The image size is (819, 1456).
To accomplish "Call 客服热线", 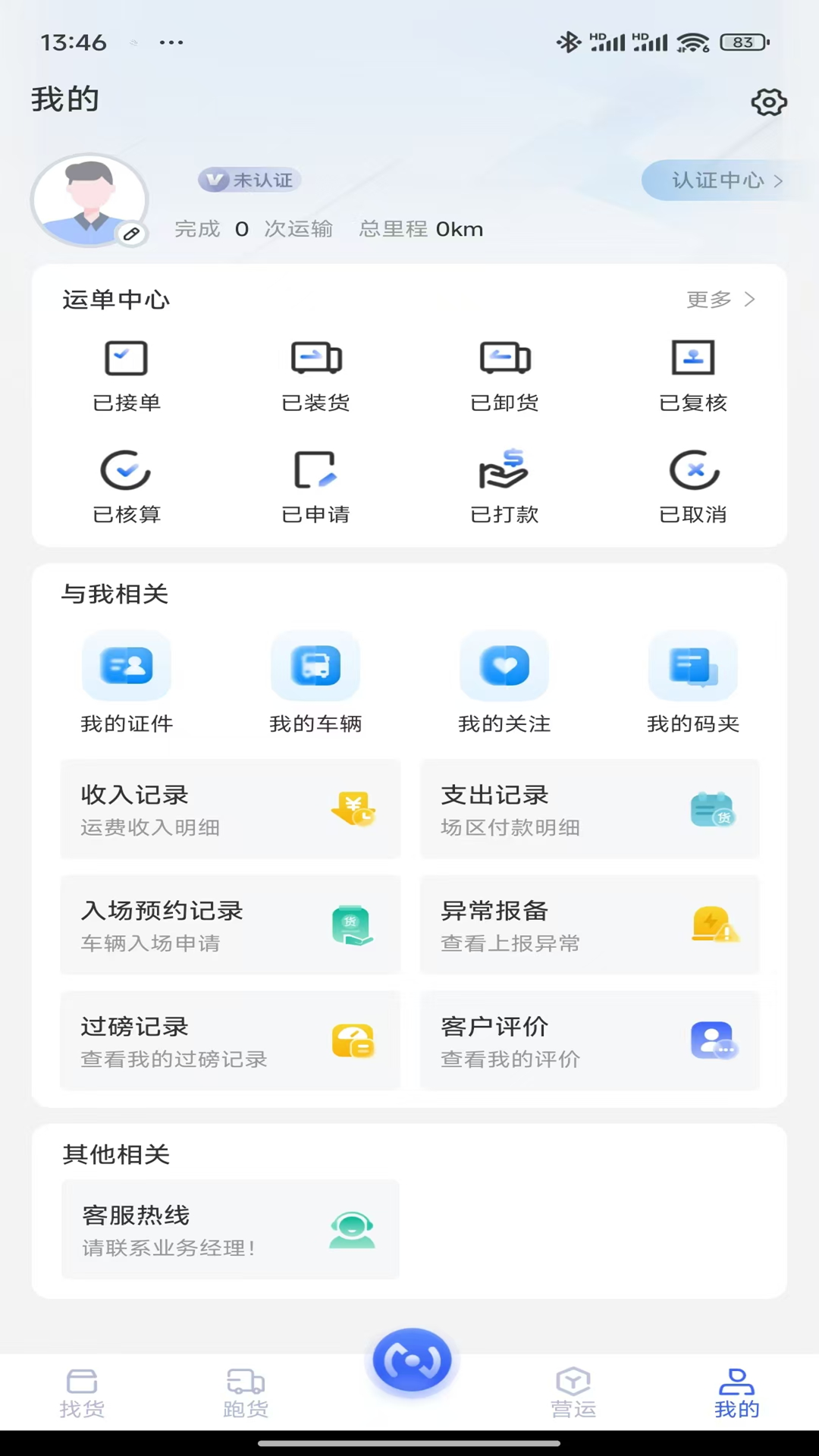I will point(231,1229).
